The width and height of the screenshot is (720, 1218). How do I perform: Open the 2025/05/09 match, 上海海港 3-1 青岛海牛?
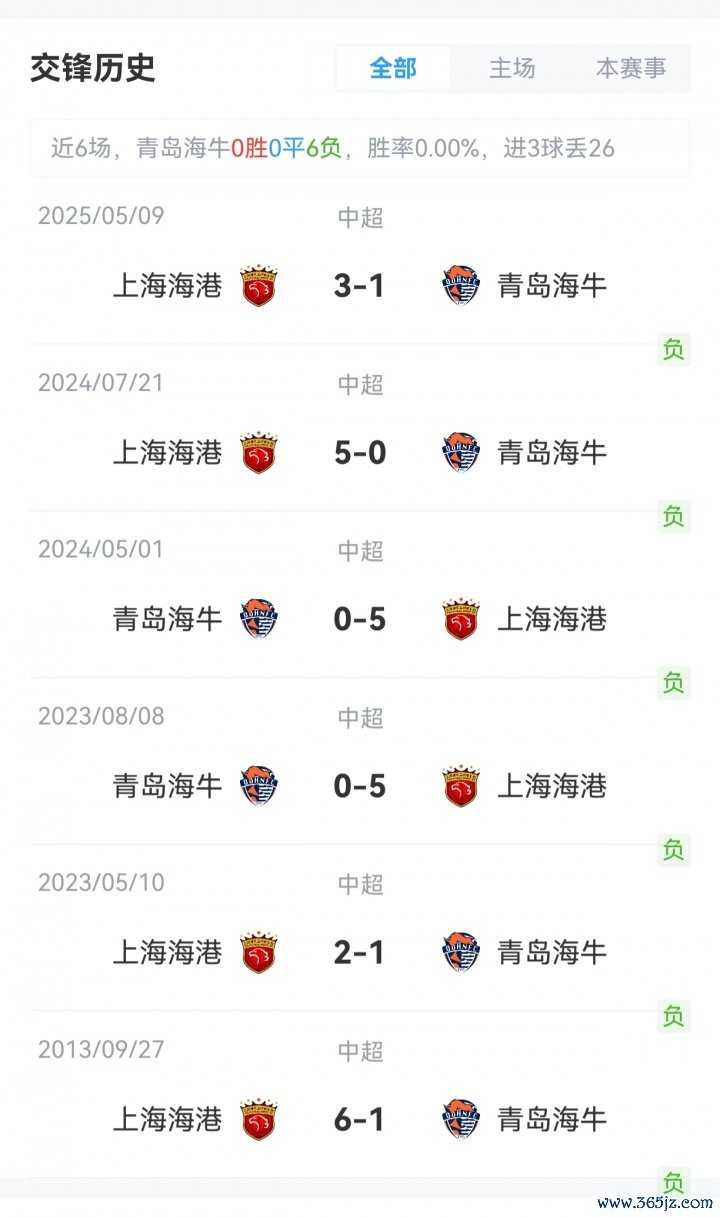pos(360,286)
